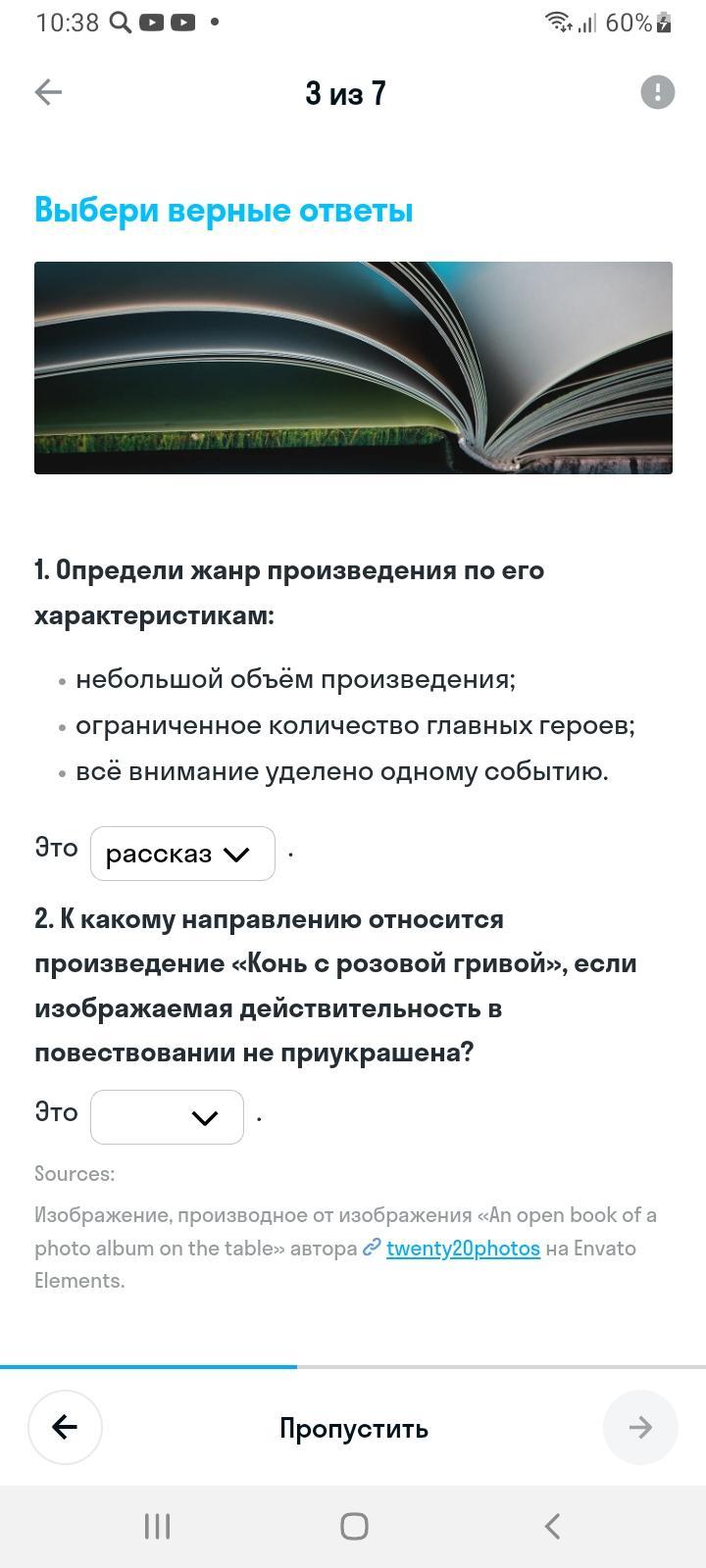The height and width of the screenshot is (1568, 706).
Task: Advance to the next question with the forward arrow button
Action: pos(640,1427)
